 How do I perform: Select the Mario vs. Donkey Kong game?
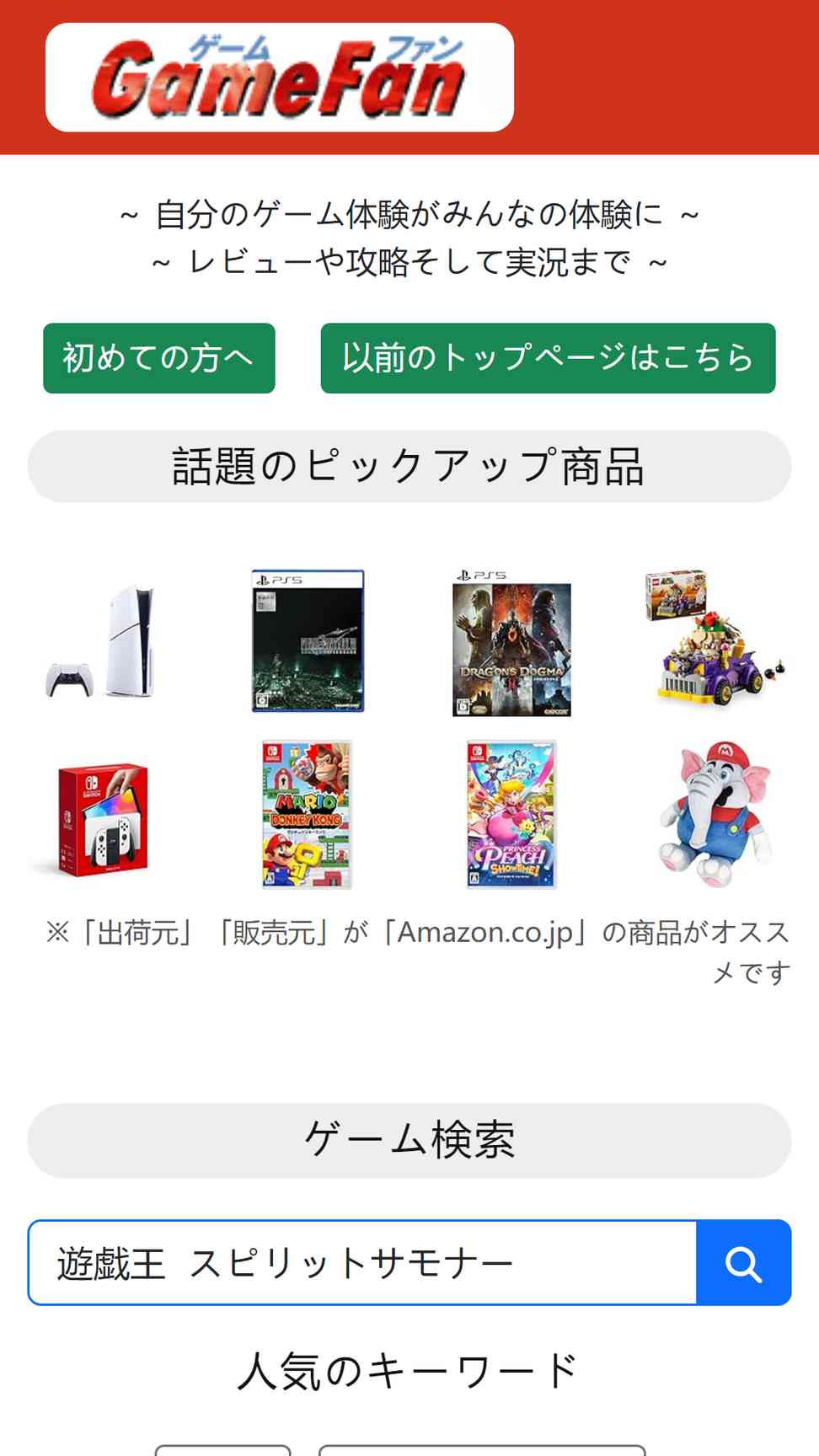click(x=307, y=814)
